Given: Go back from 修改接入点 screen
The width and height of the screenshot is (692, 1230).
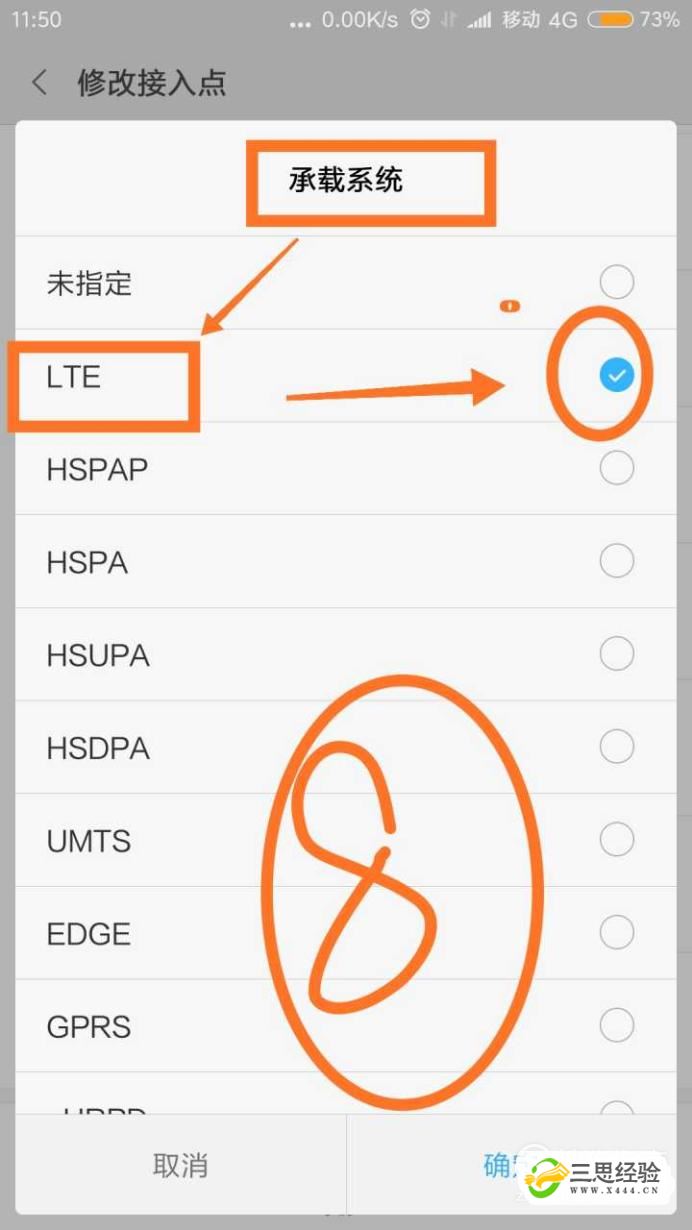Looking at the screenshot, I should 39,82.
